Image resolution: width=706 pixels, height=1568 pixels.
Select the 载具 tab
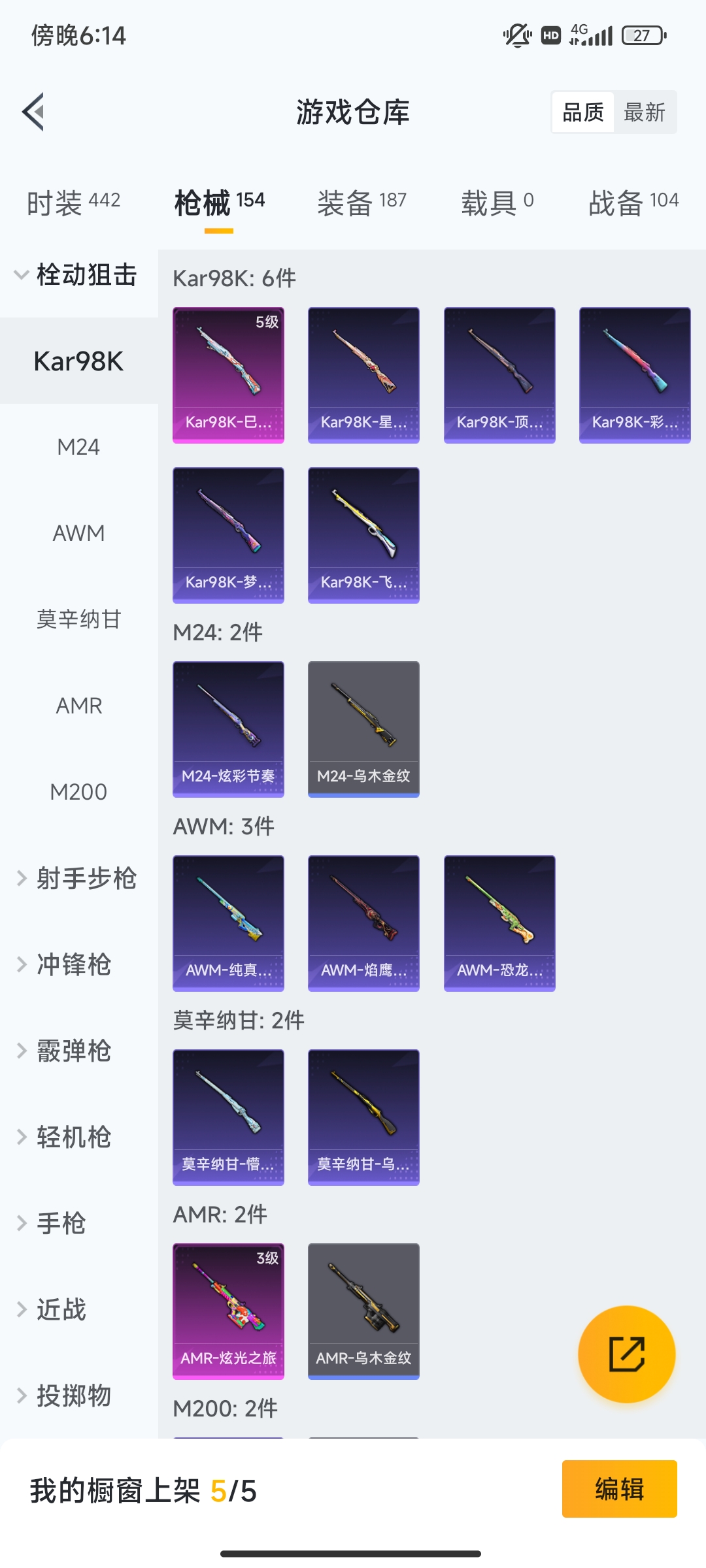point(498,203)
